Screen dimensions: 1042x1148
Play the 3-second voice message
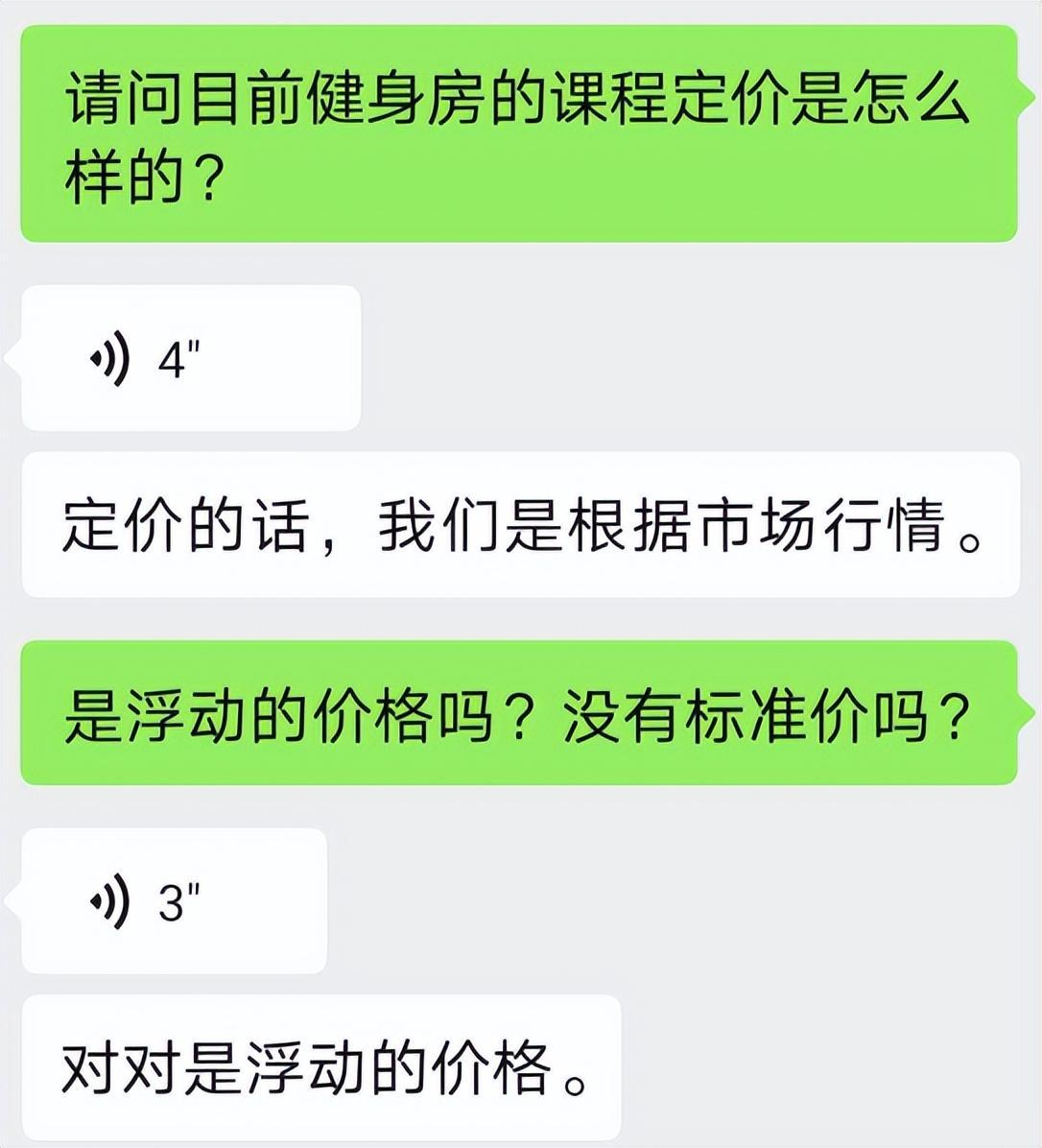[174, 901]
